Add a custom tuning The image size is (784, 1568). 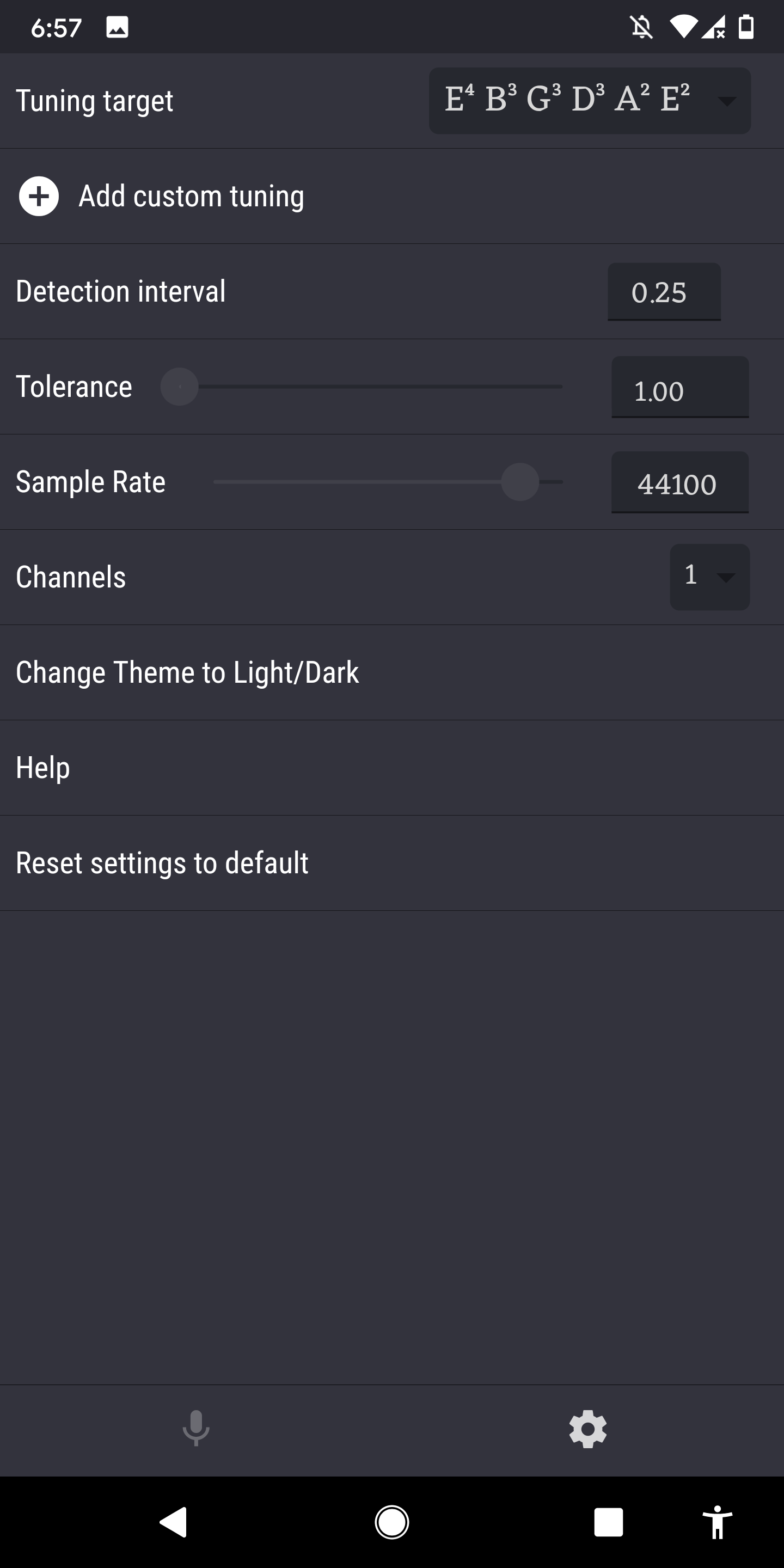pyautogui.click(x=161, y=196)
